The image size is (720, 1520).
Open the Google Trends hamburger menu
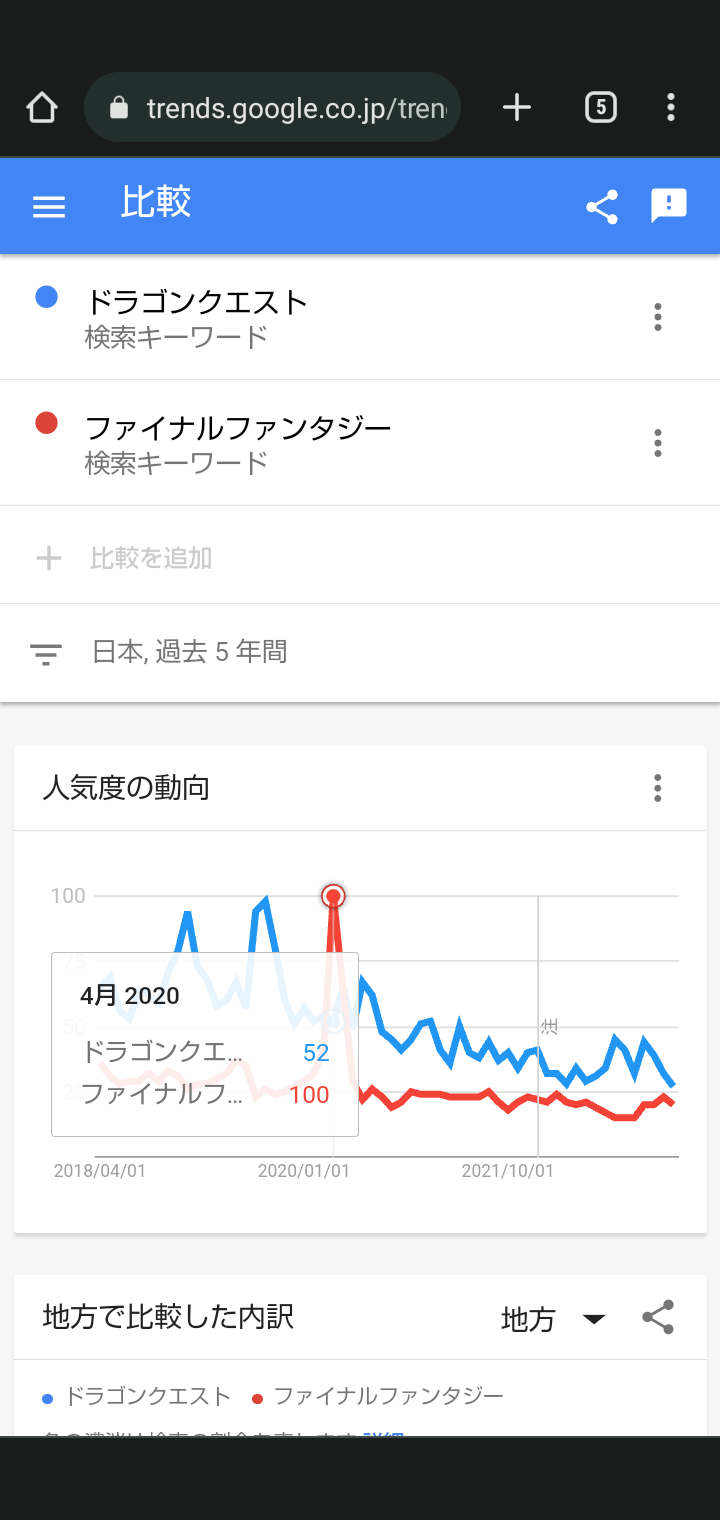pyautogui.click(x=49, y=206)
